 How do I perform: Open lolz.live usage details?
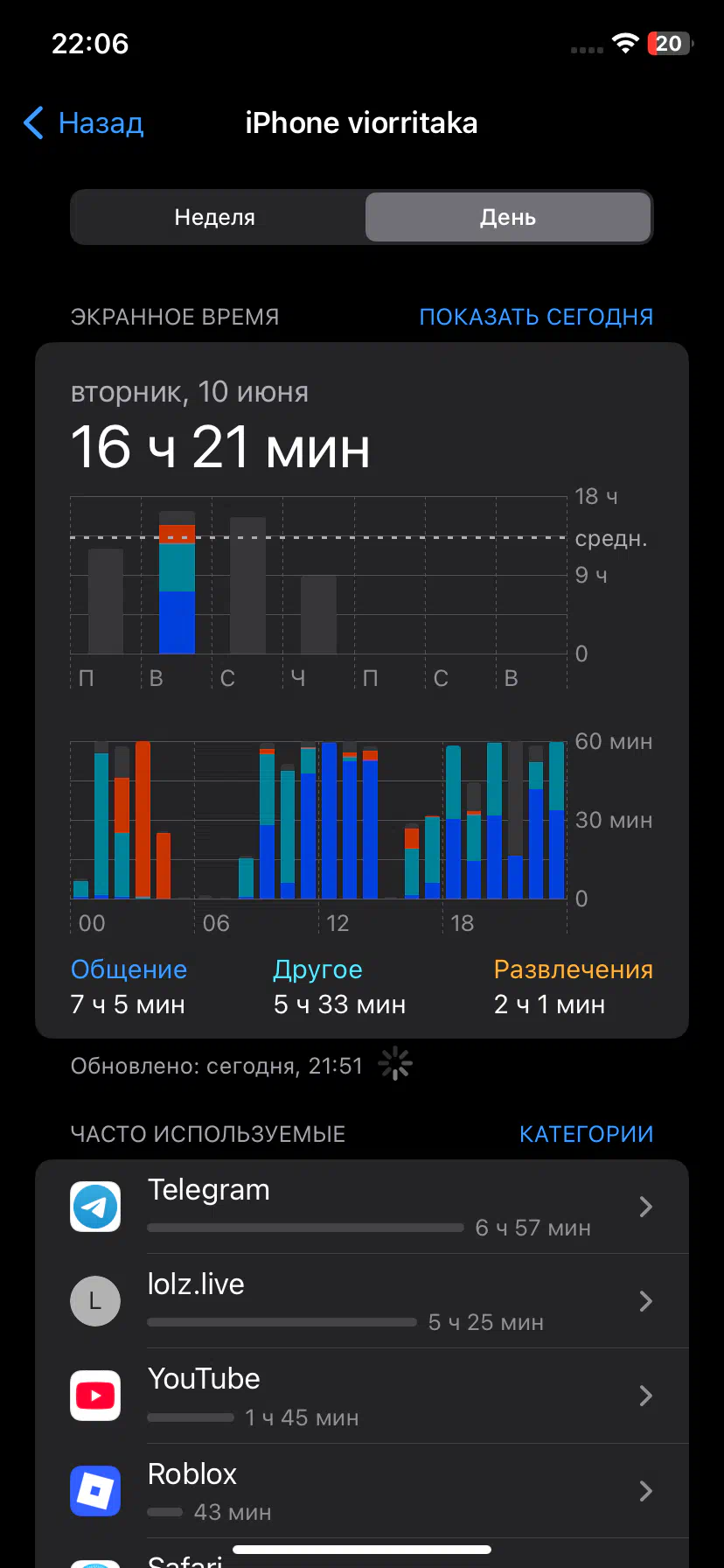[362, 1301]
